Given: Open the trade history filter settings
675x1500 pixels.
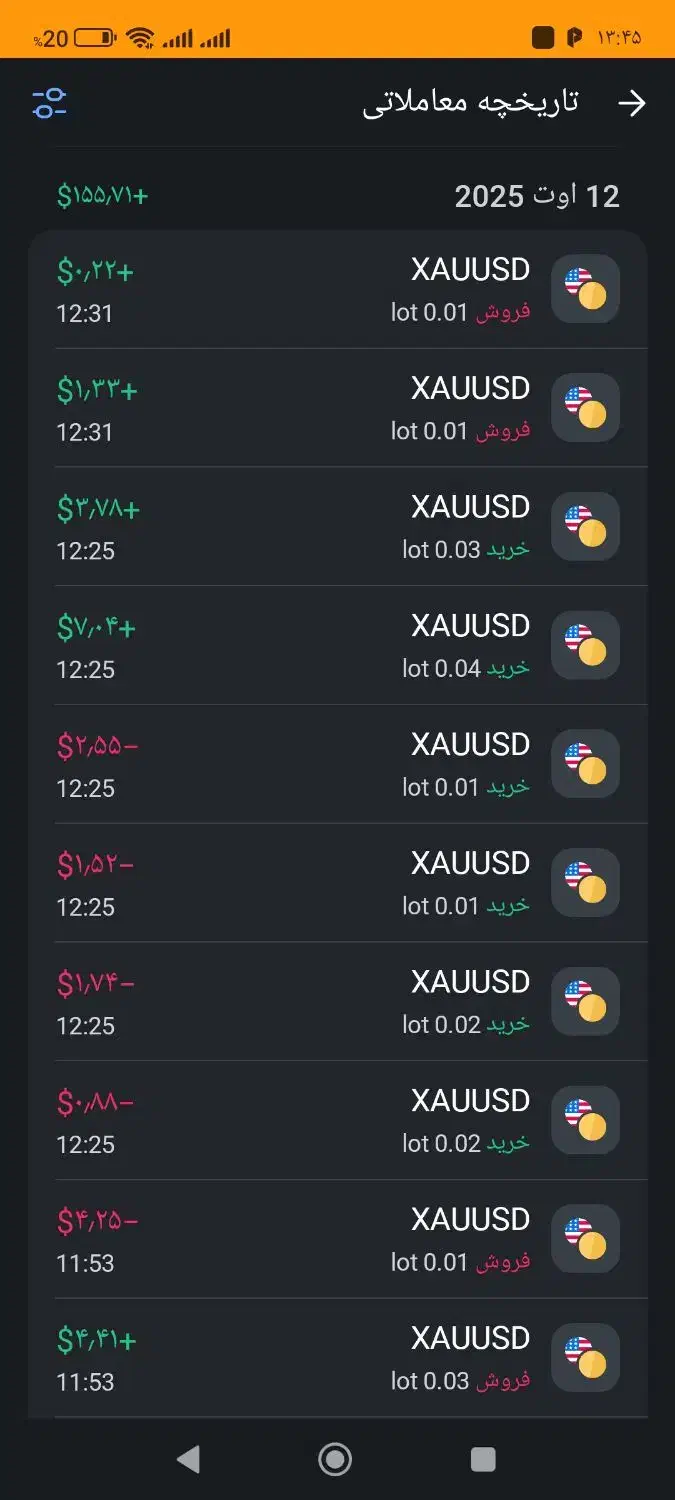Looking at the screenshot, I should click(x=49, y=103).
